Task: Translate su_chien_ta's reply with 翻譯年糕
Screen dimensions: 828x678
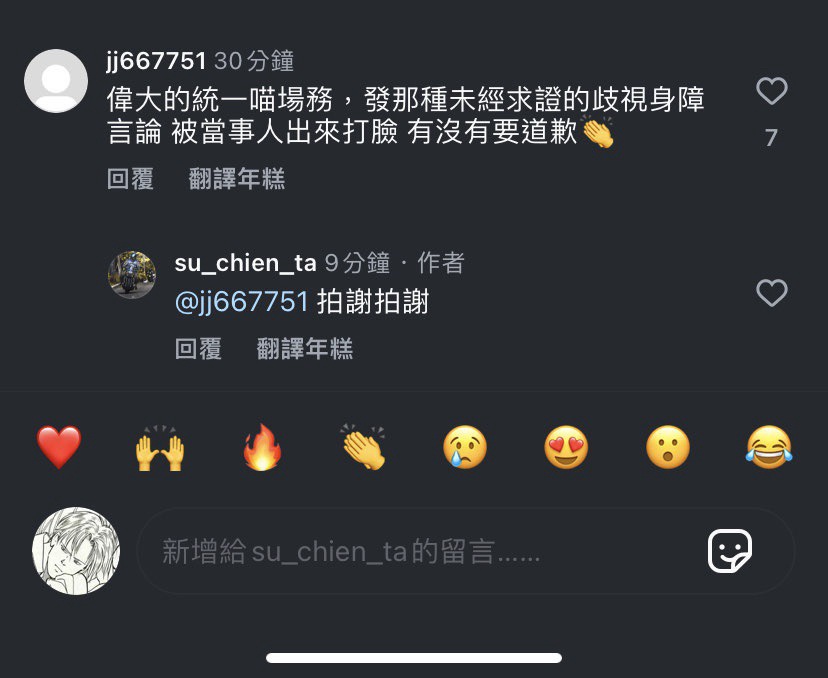Action: [x=305, y=349]
